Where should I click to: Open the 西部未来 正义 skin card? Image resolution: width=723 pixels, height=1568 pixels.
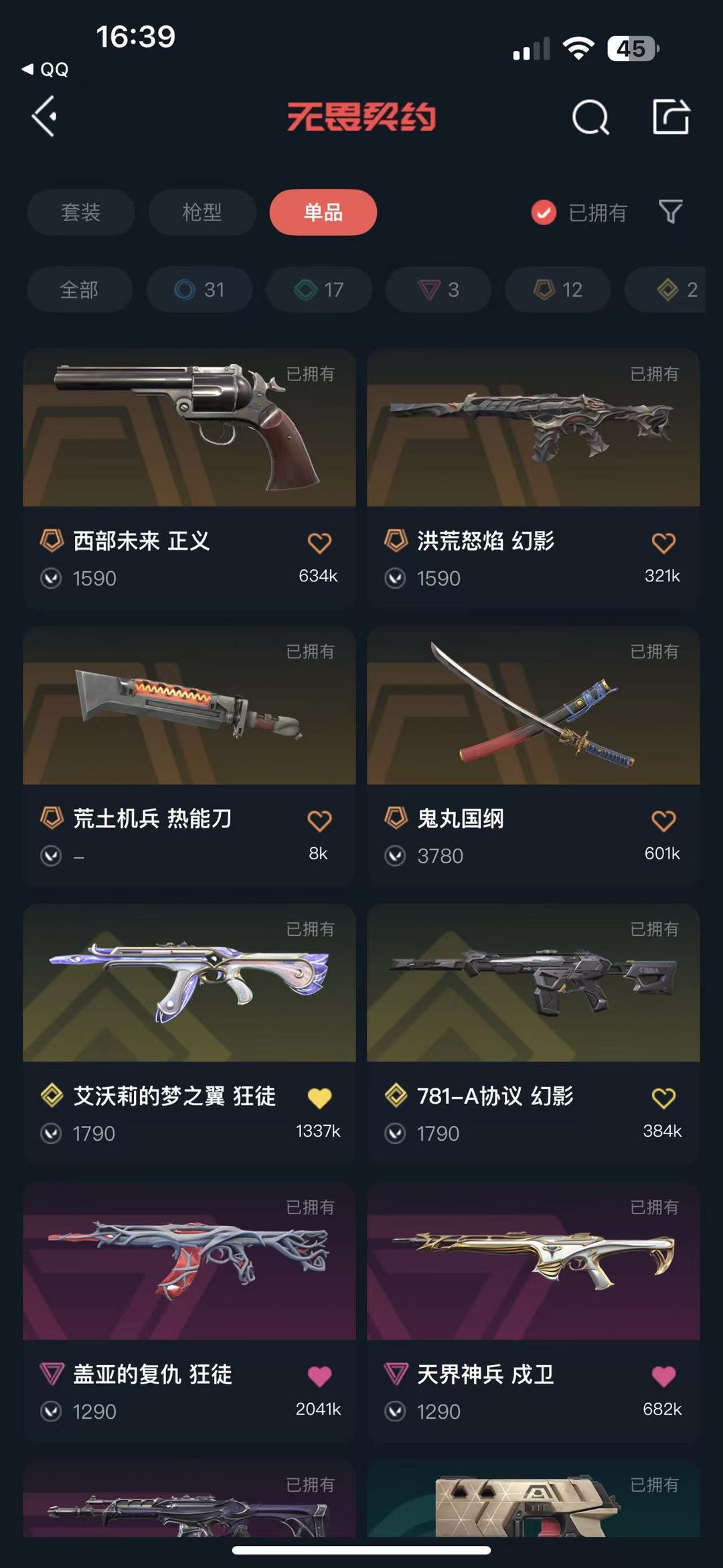pos(189,478)
